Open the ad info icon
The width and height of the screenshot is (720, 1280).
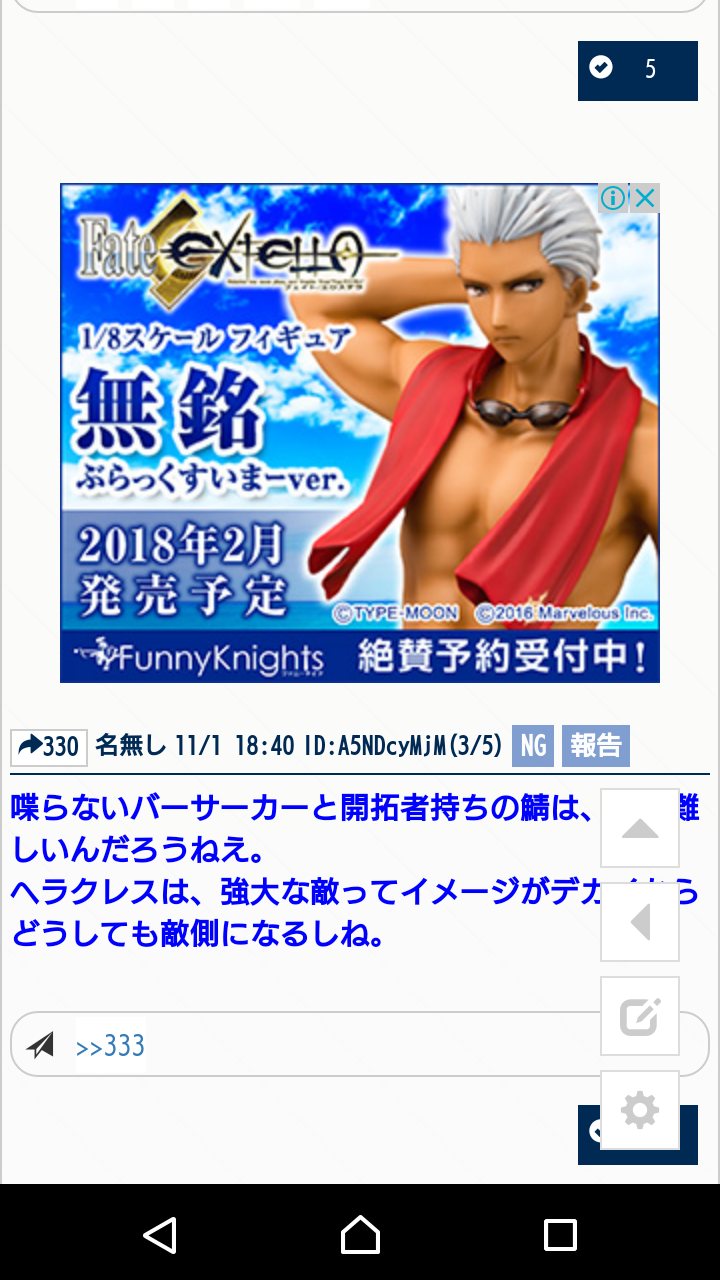(x=613, y=199)
